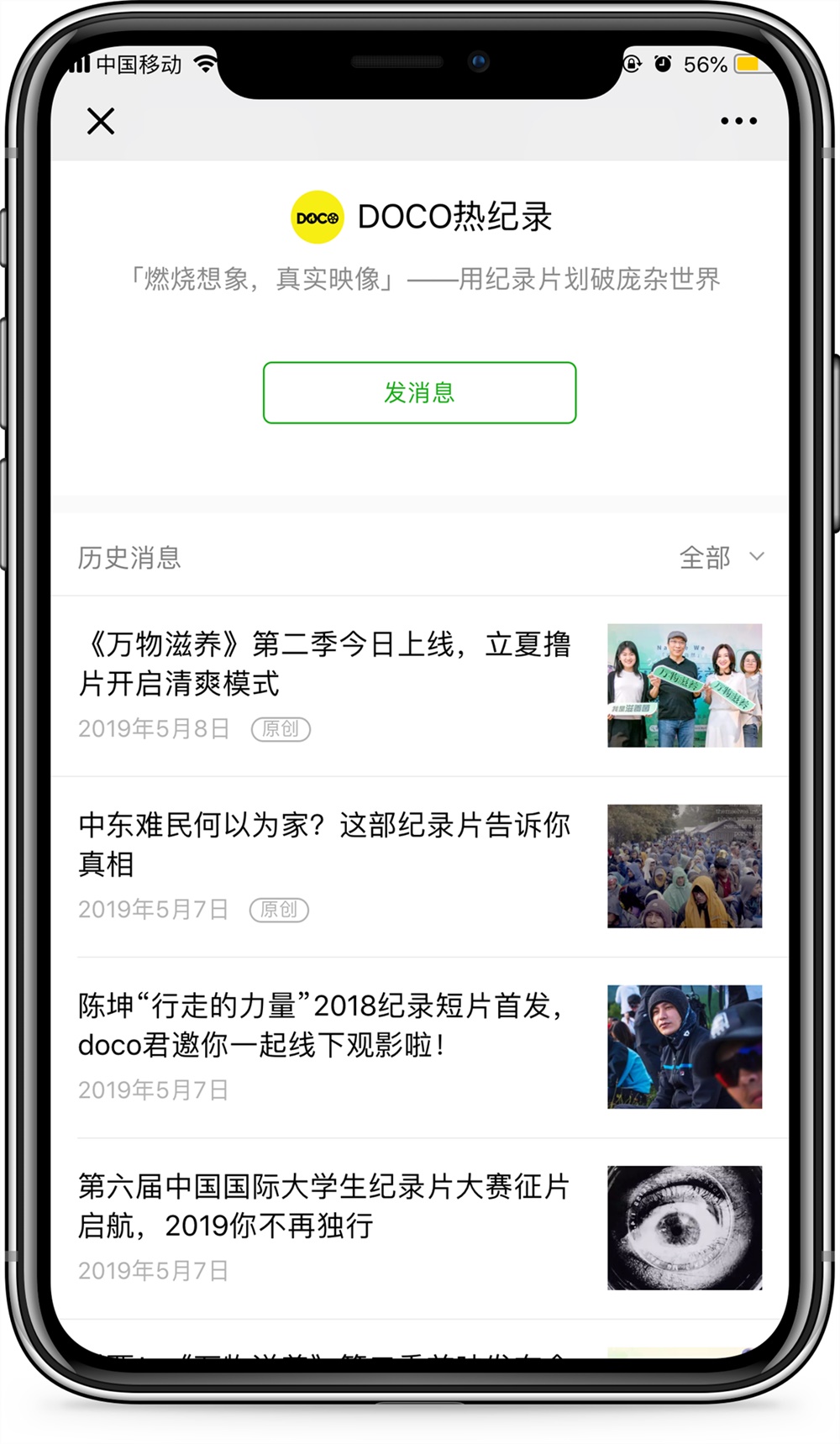Open the 中东难民何以为家 article
This screenshot has width=840, height=1444.
tap(325, 844)
